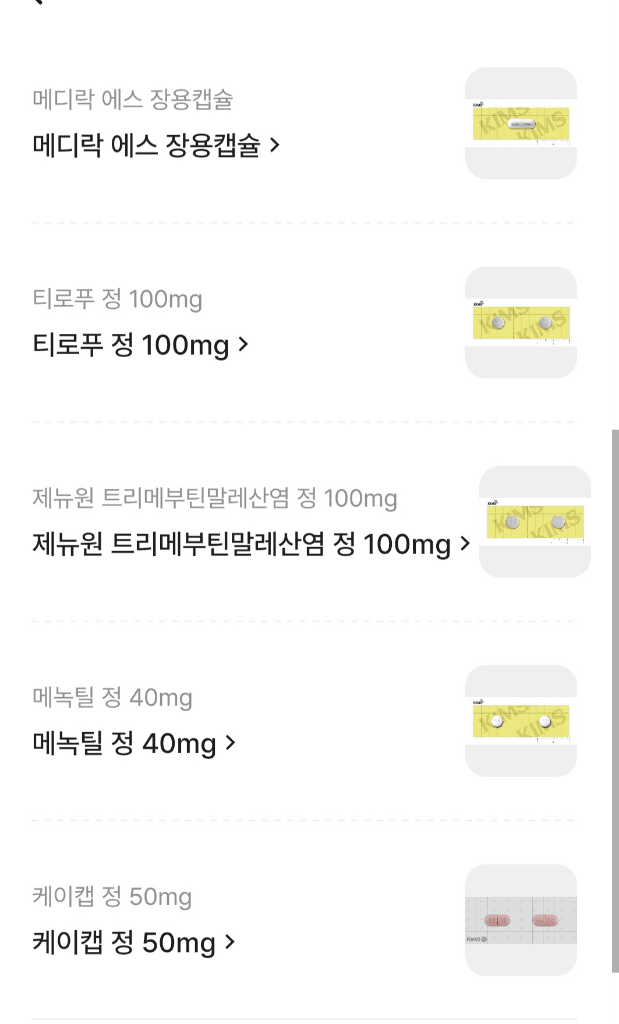Viewport: 619px width, 1024px height.
Task: Open 티로푸 정 100mg details
Action: click(140, 346)
